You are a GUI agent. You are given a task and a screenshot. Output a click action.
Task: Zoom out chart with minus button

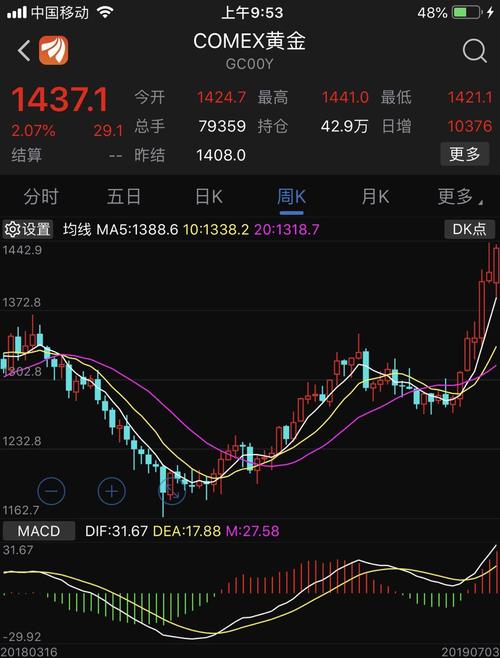click(51, 491)
